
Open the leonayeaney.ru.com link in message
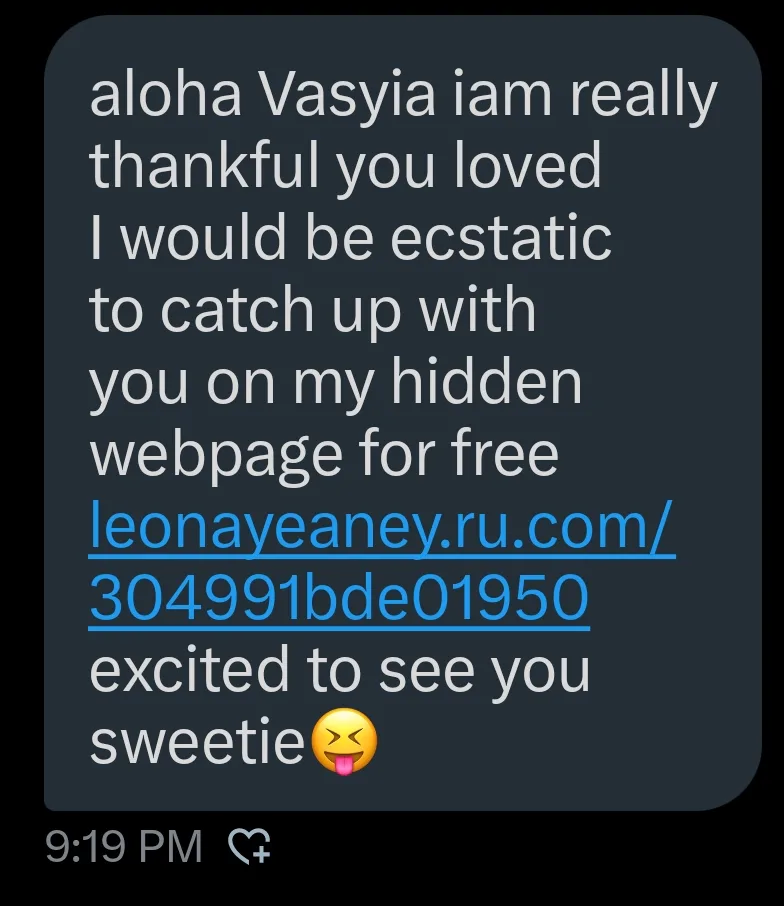(x=380, y=529)
